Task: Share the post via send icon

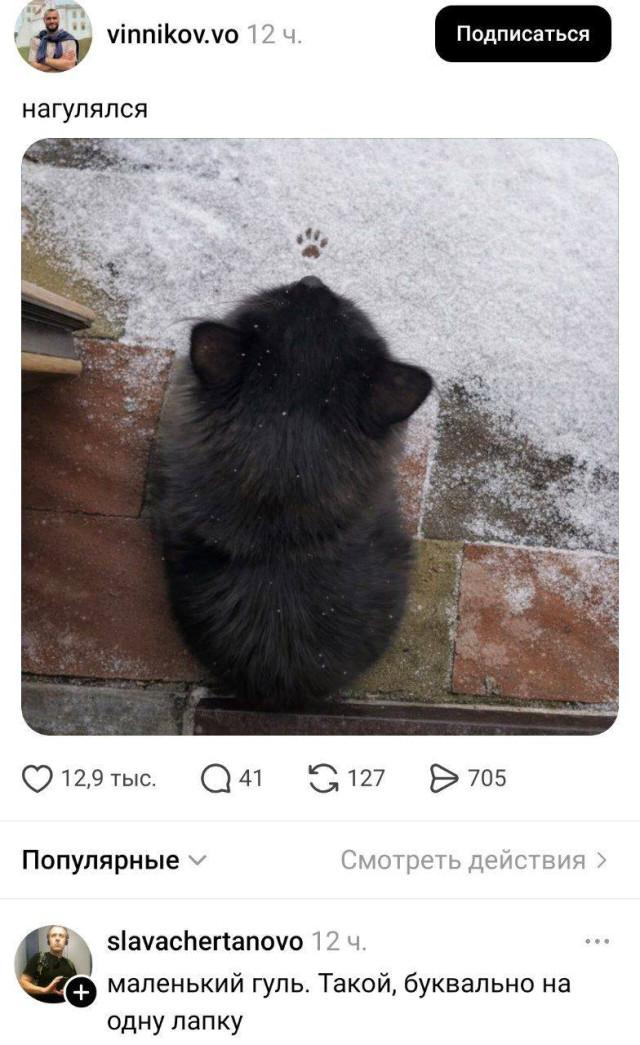Action: (x=442, y=778)
